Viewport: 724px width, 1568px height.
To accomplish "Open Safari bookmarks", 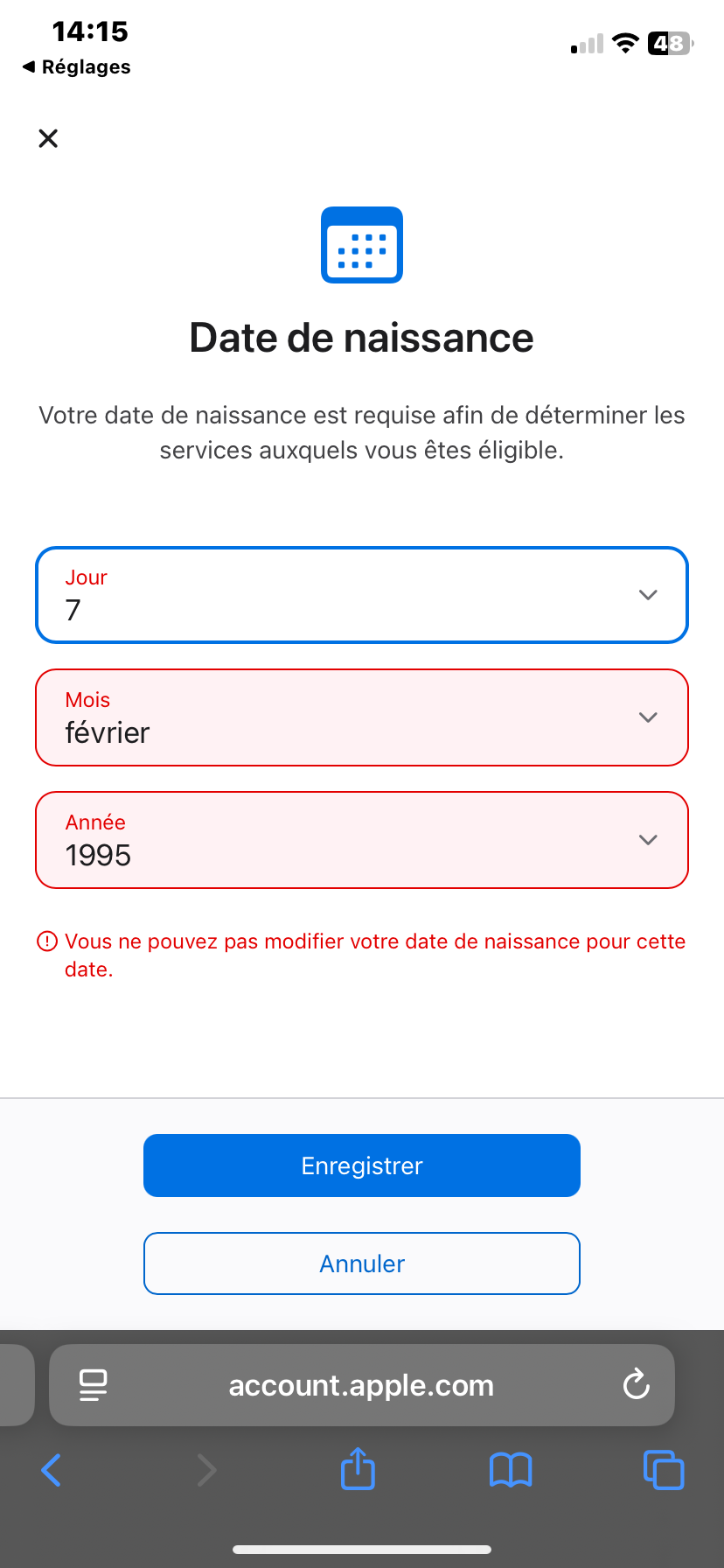I will click(511, 1470).
